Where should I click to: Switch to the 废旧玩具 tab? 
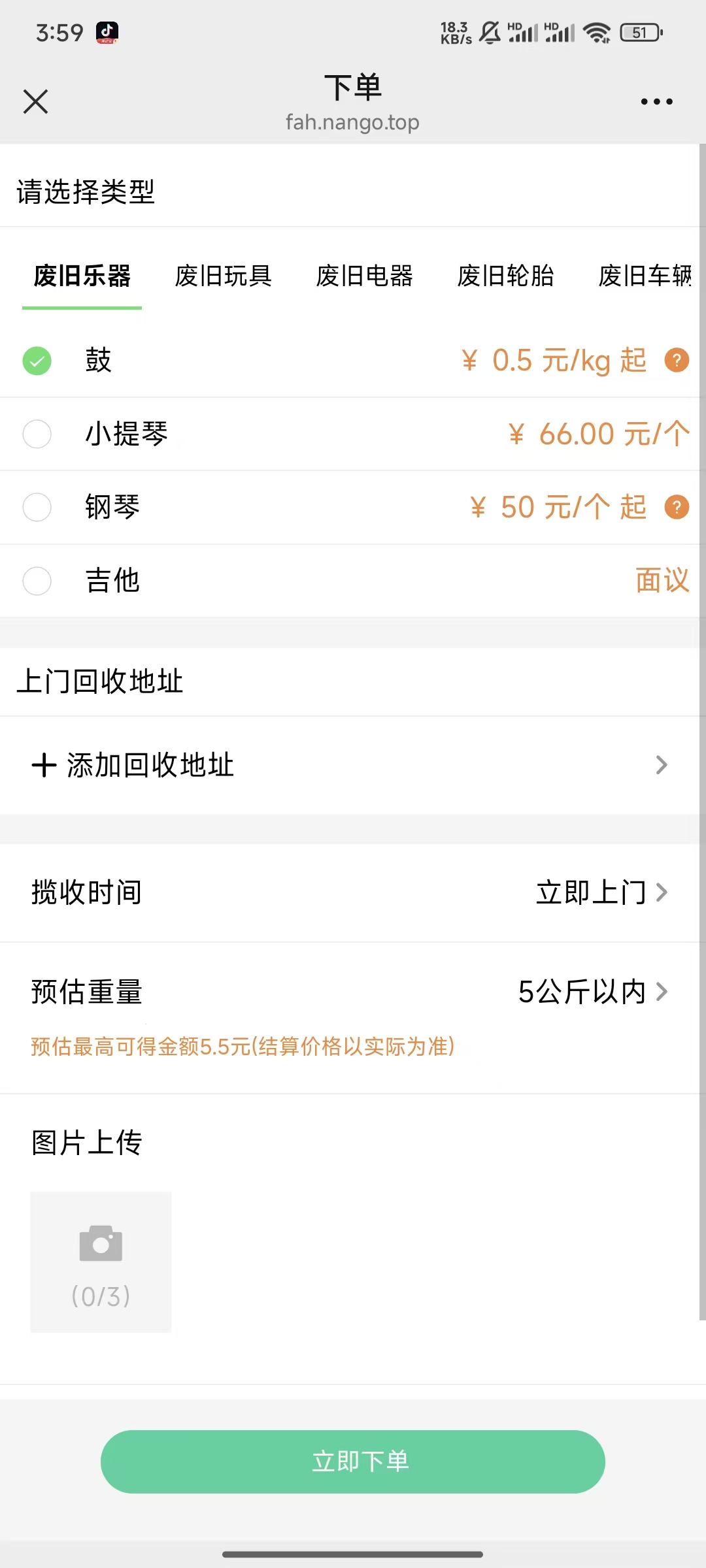tap(223, 276)
